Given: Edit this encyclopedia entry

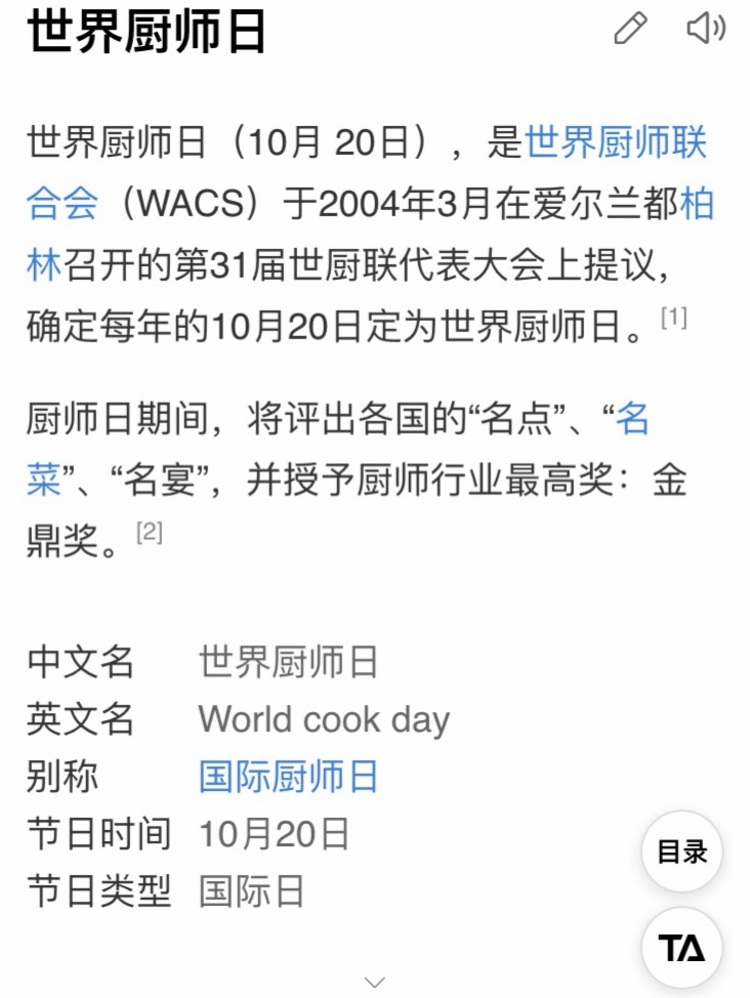Looking at the screenshot, I should coord(630,30).
